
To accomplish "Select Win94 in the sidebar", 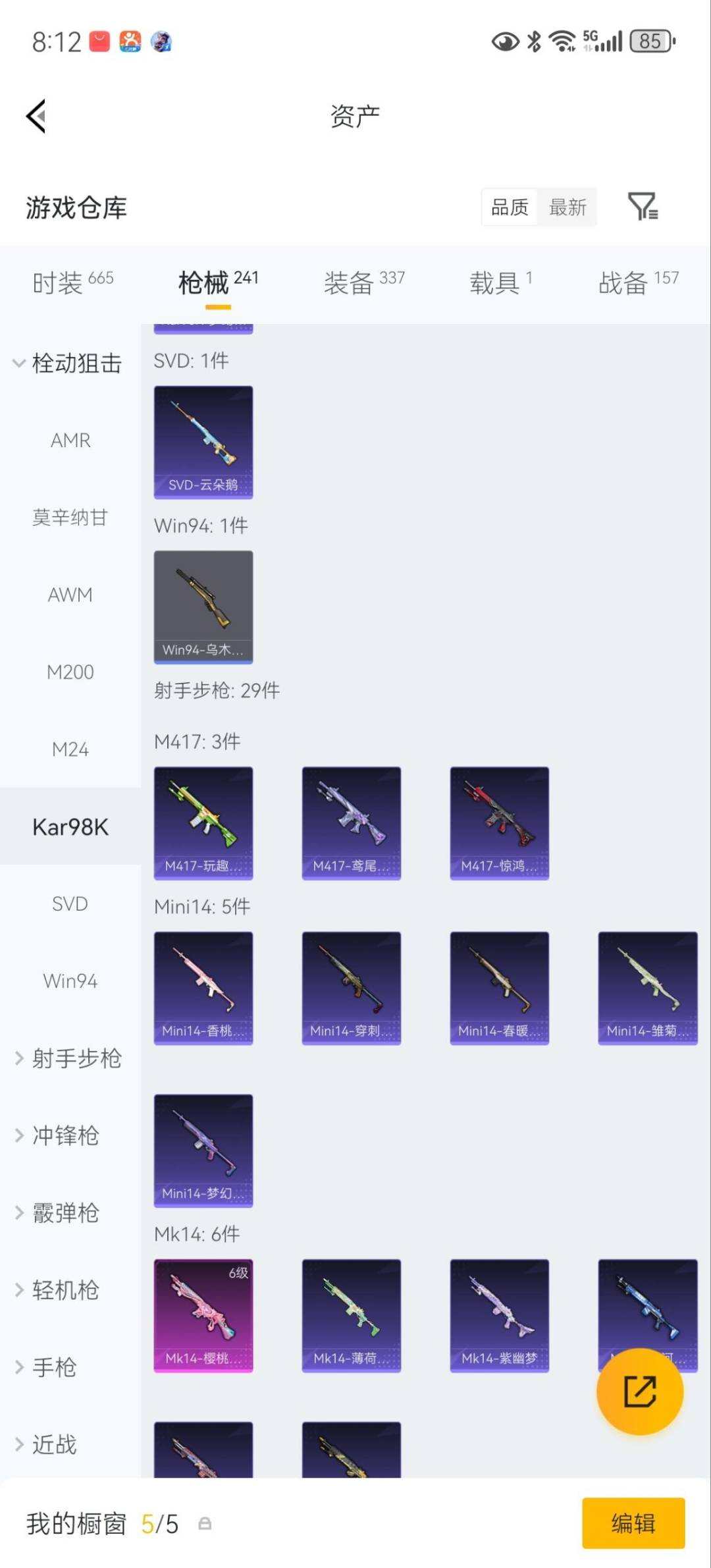I will coord(70,981).
